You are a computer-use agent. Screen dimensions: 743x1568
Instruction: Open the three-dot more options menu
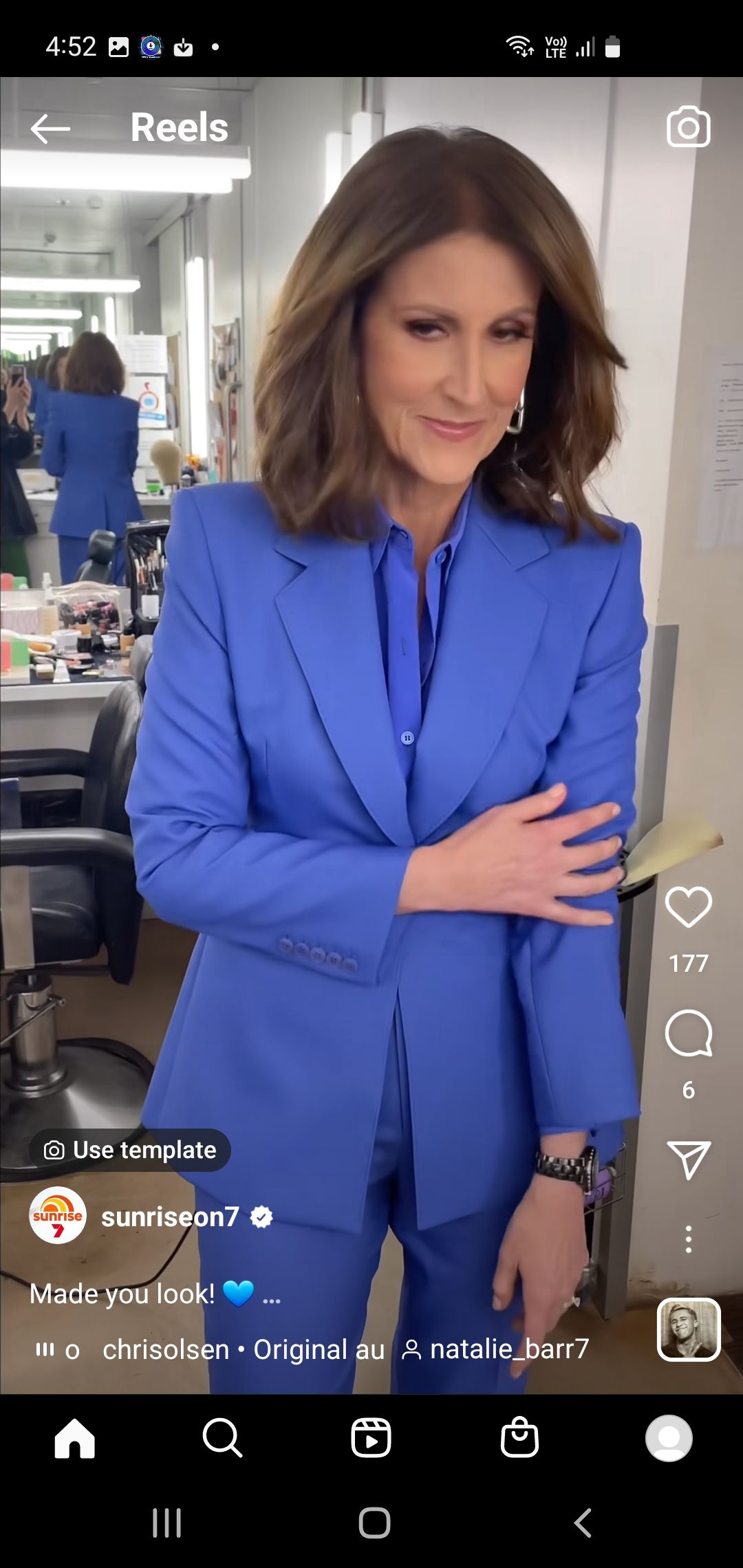coord(688,1239)
